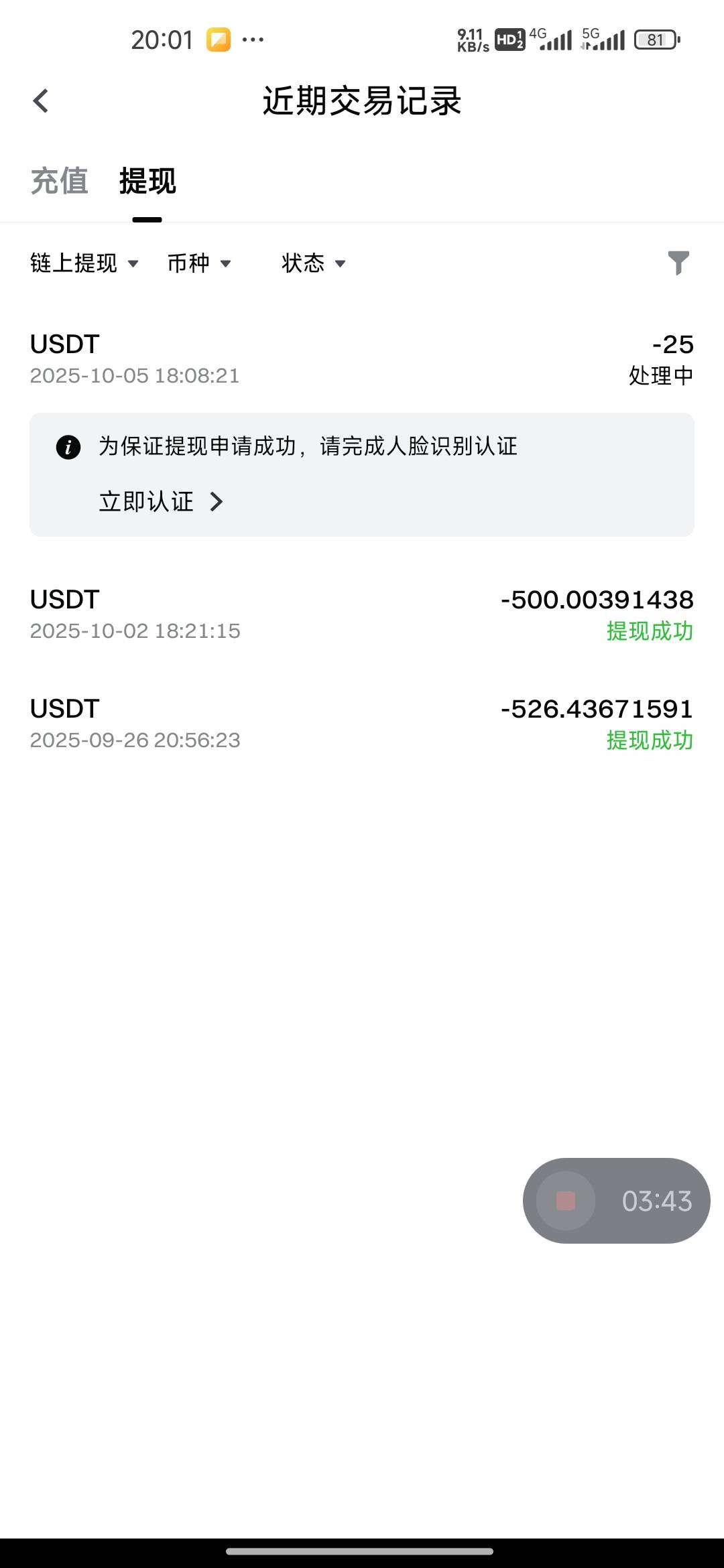This screenshot has height=1568, width=724.
Task: Expand the 链上提现 dropdown
Action: (x=84, y=263)
